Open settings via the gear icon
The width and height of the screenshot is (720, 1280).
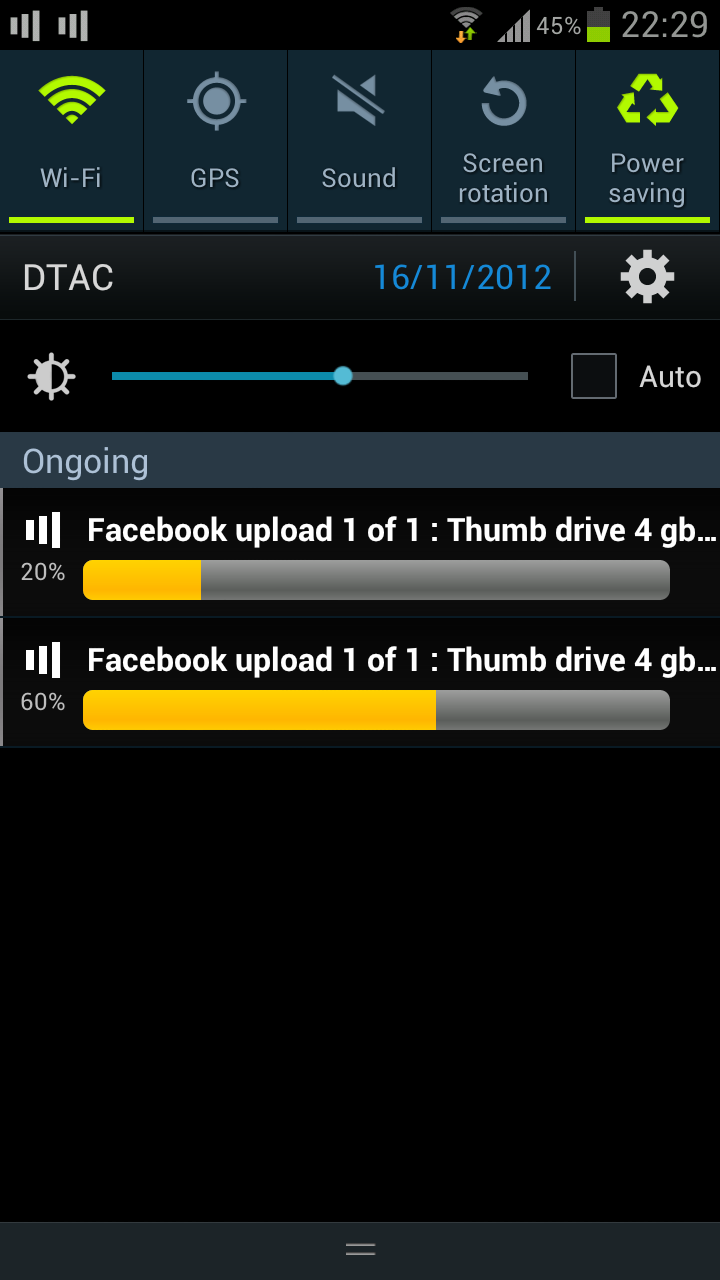[647, 277]
